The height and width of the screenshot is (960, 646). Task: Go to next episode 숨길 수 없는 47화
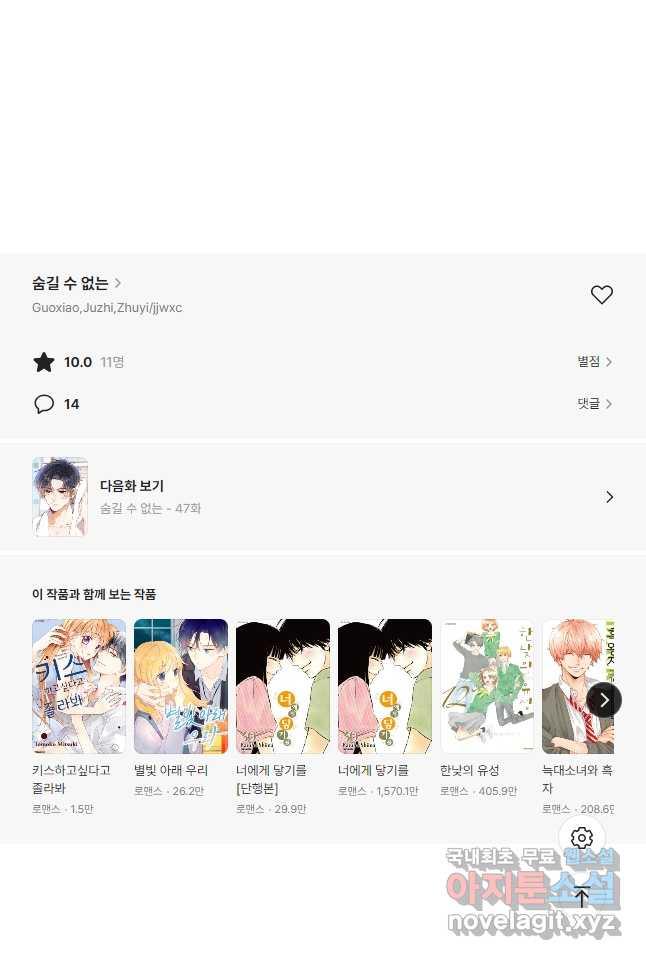pyautogui.click(x=322, y=497)
